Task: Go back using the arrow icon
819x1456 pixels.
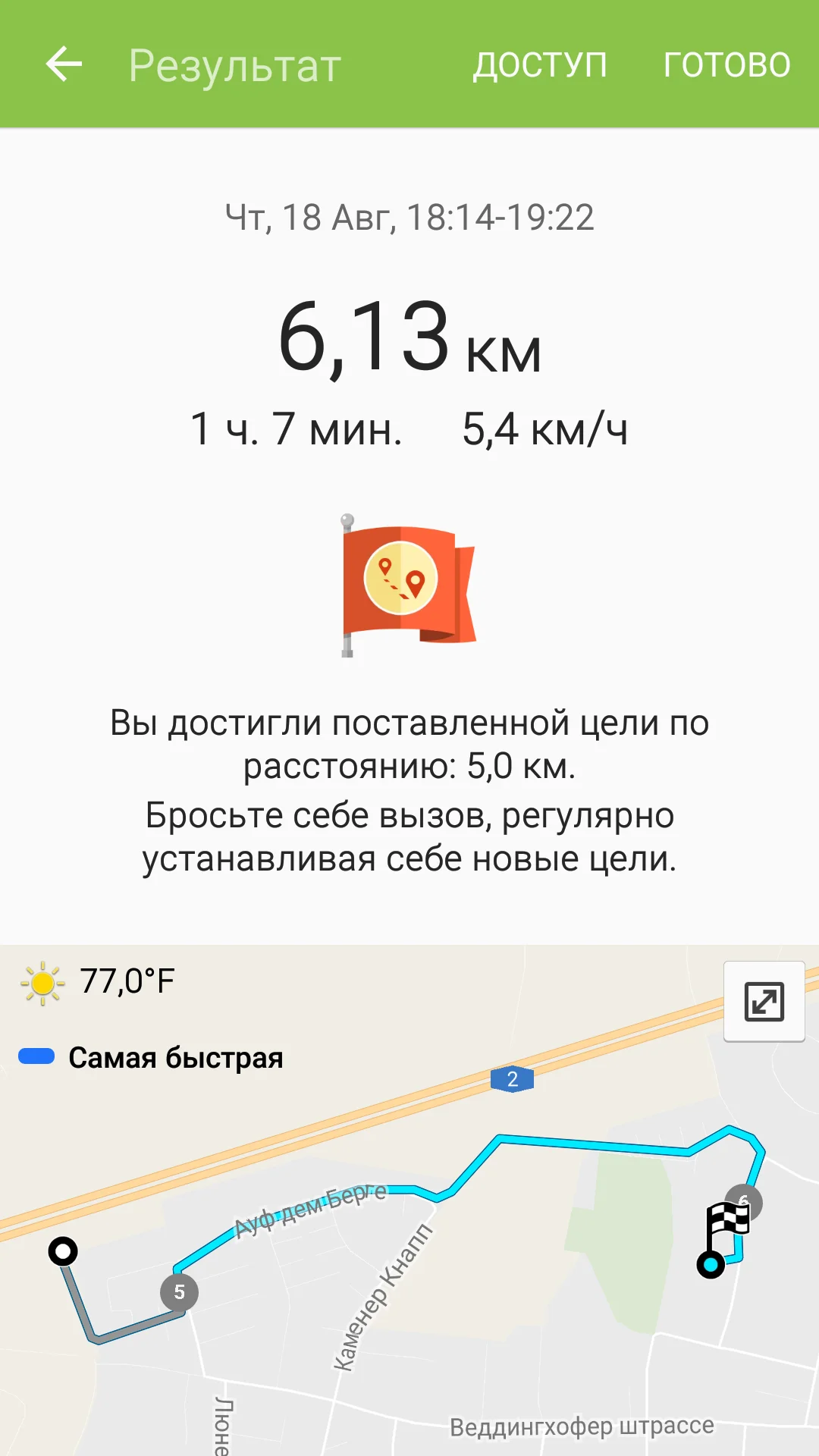Action: pyautogui.click(x=64, y=64)
